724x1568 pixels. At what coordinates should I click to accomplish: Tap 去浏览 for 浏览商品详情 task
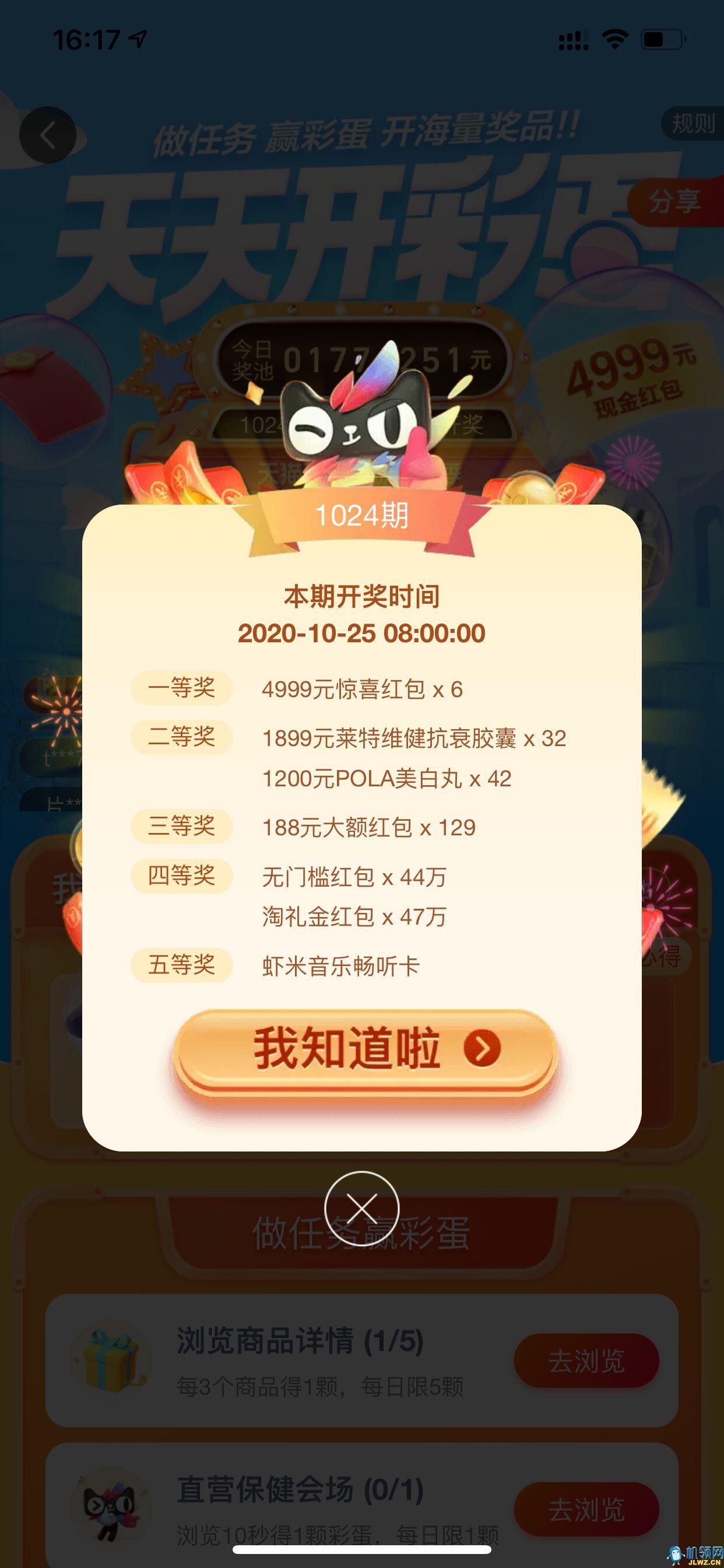(x=586, y=1360)
